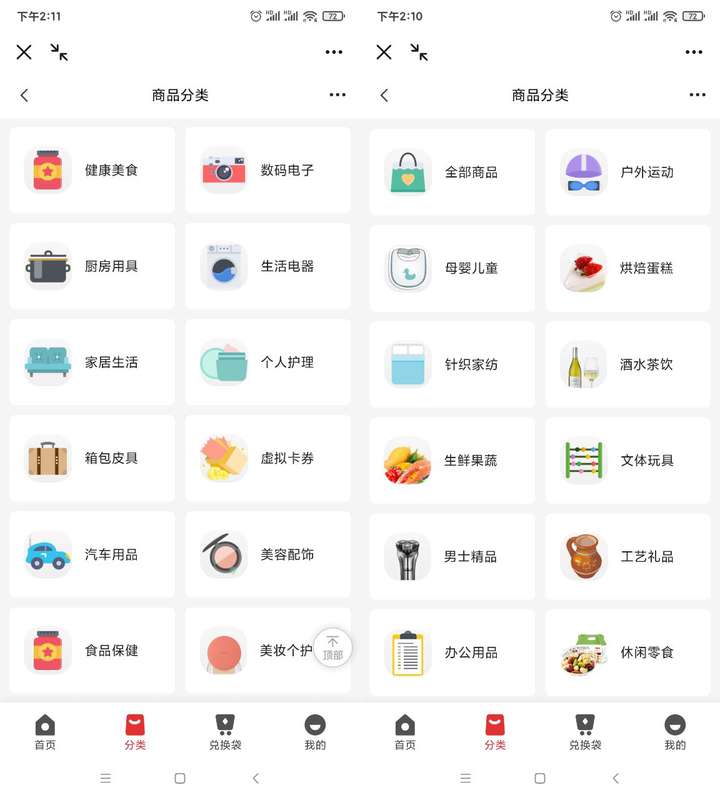Select the 虚拟卡券 category
This screenshot has width=720, height=800.
pos(268,458)
